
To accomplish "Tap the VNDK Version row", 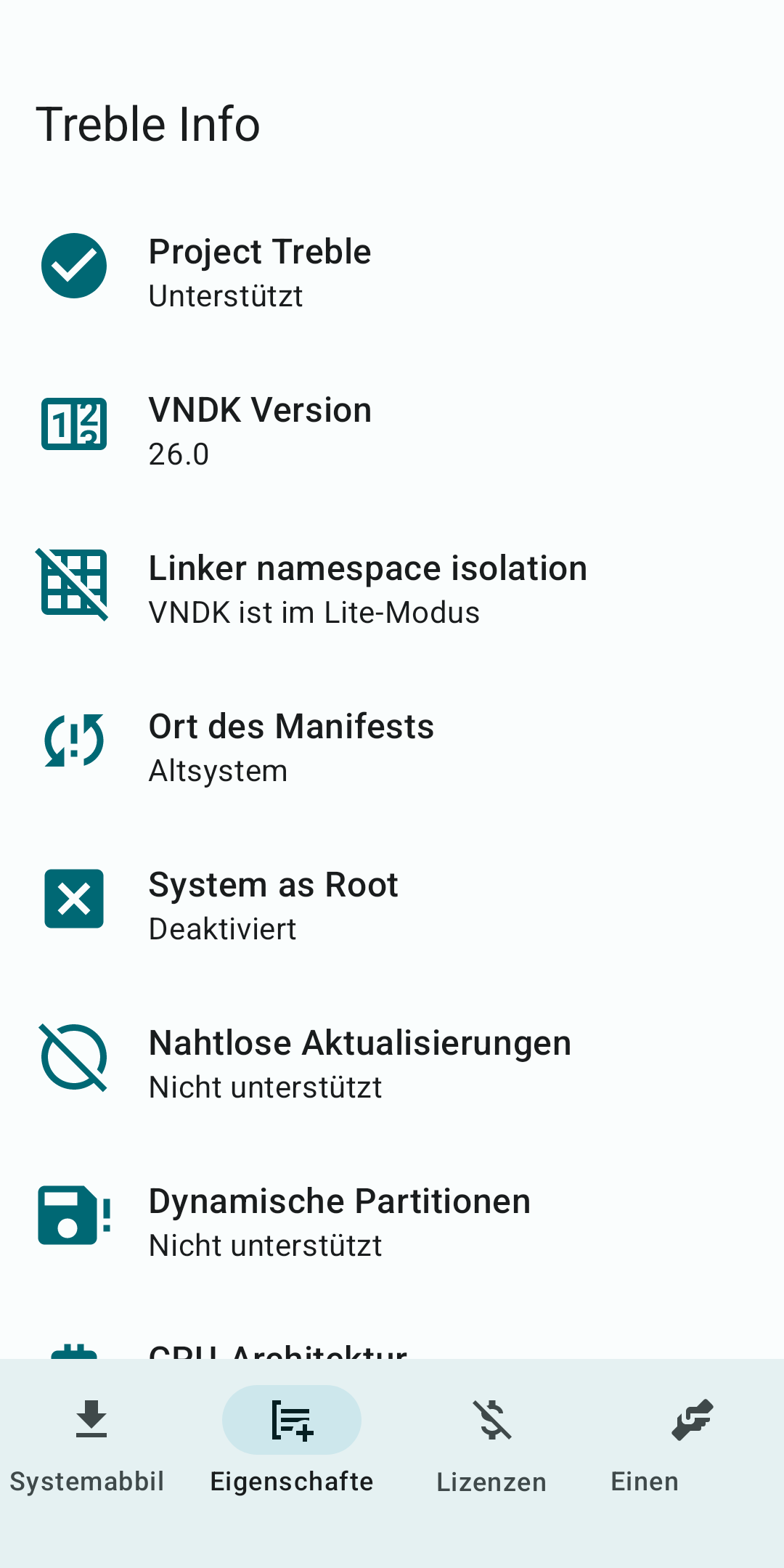I will click(392, 430).
